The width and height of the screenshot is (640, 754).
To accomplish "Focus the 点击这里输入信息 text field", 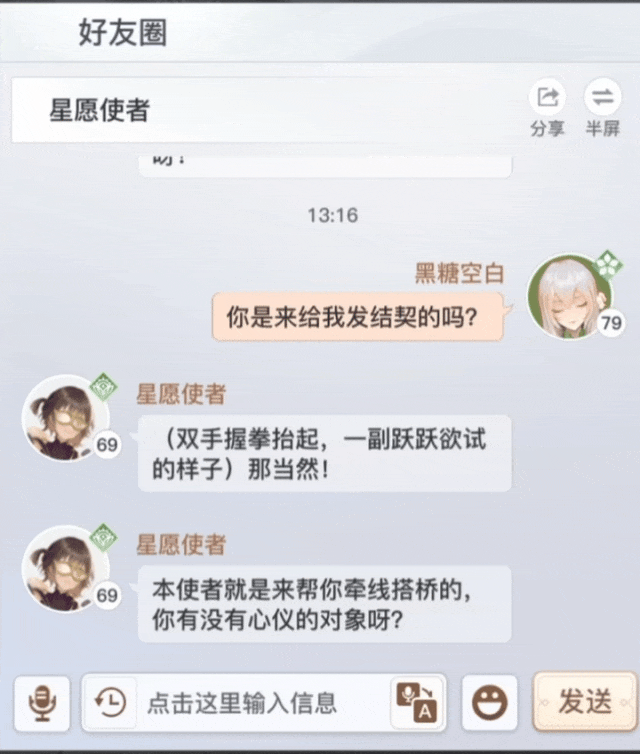I will point(250,703).
